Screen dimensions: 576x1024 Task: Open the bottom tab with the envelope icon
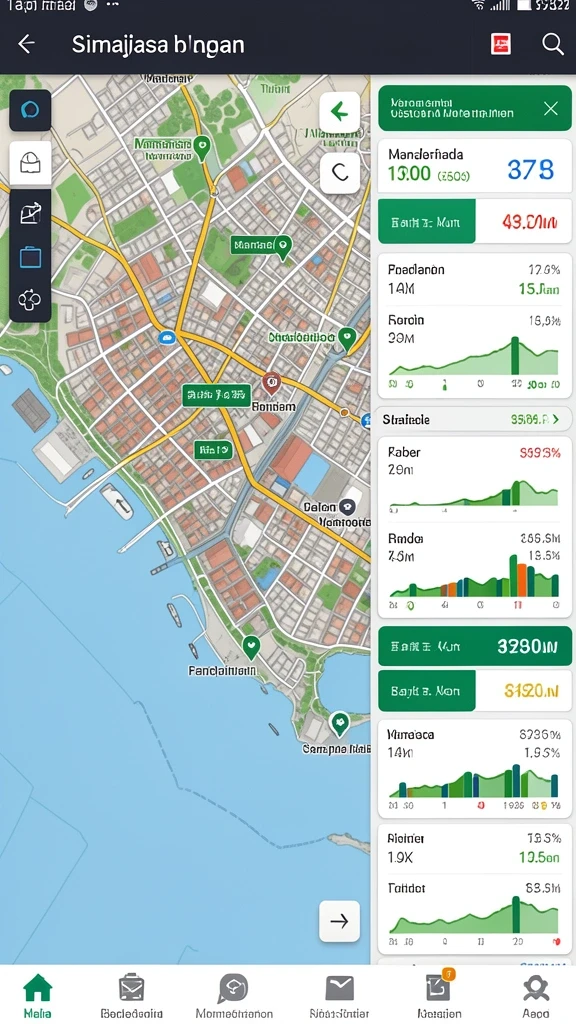(340, 996)
